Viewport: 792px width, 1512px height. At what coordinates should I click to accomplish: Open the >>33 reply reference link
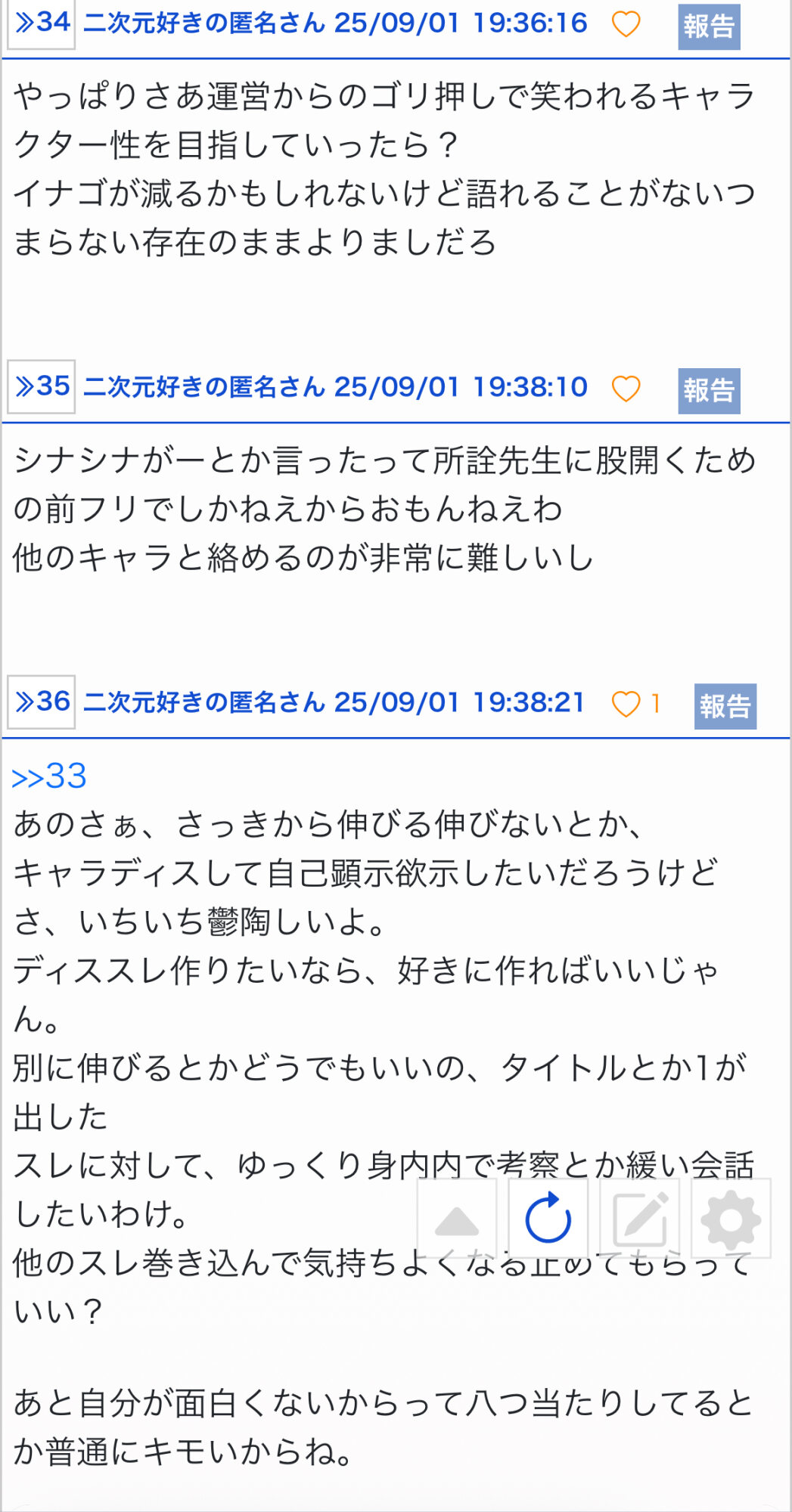(x=49, y=776)
